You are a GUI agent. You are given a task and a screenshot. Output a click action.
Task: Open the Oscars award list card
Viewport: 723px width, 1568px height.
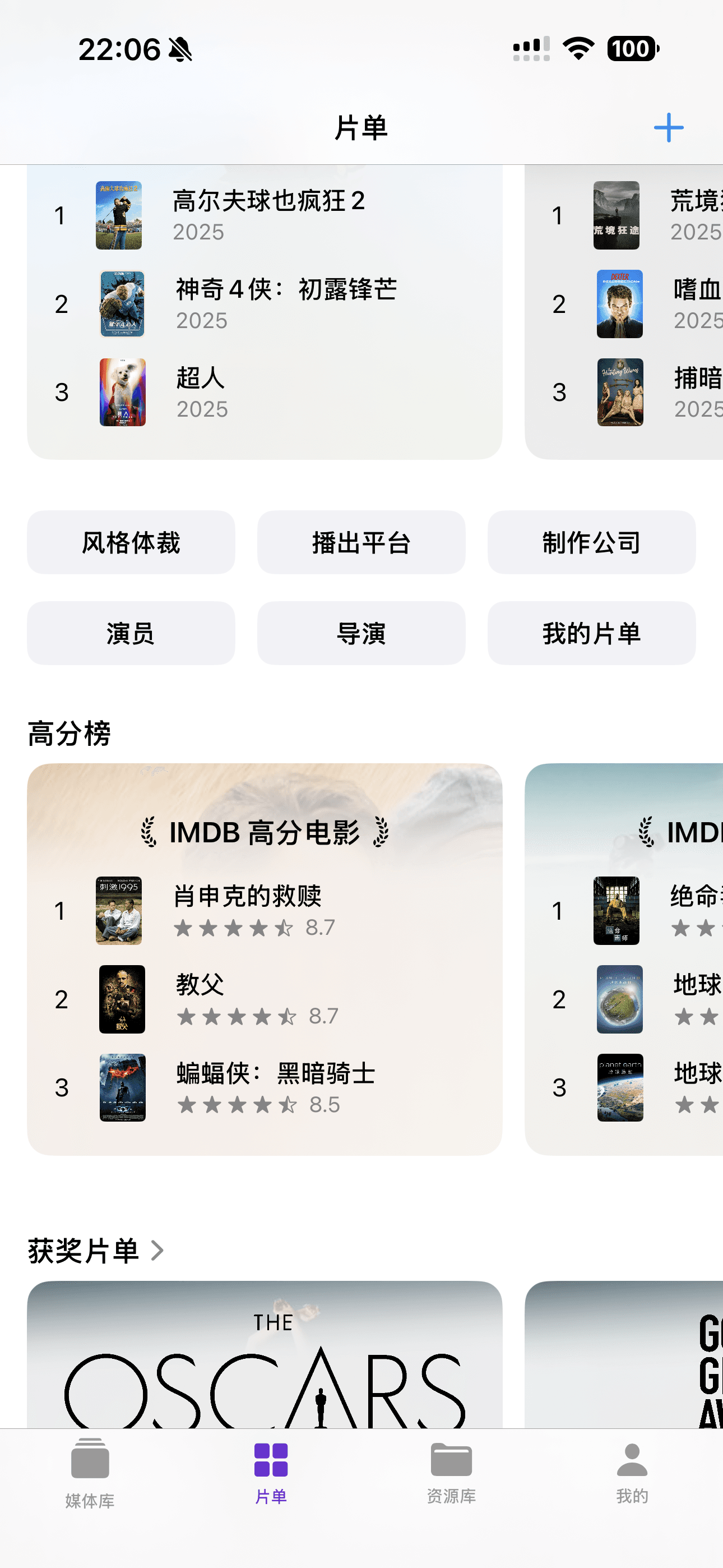264,1357
